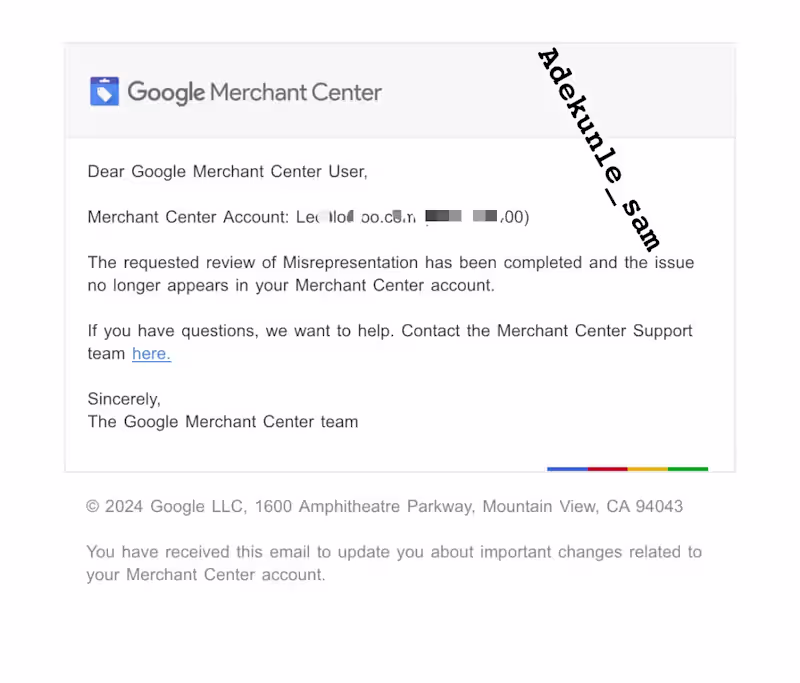Open the Merchant Center Support "here" link

[151, 354]
